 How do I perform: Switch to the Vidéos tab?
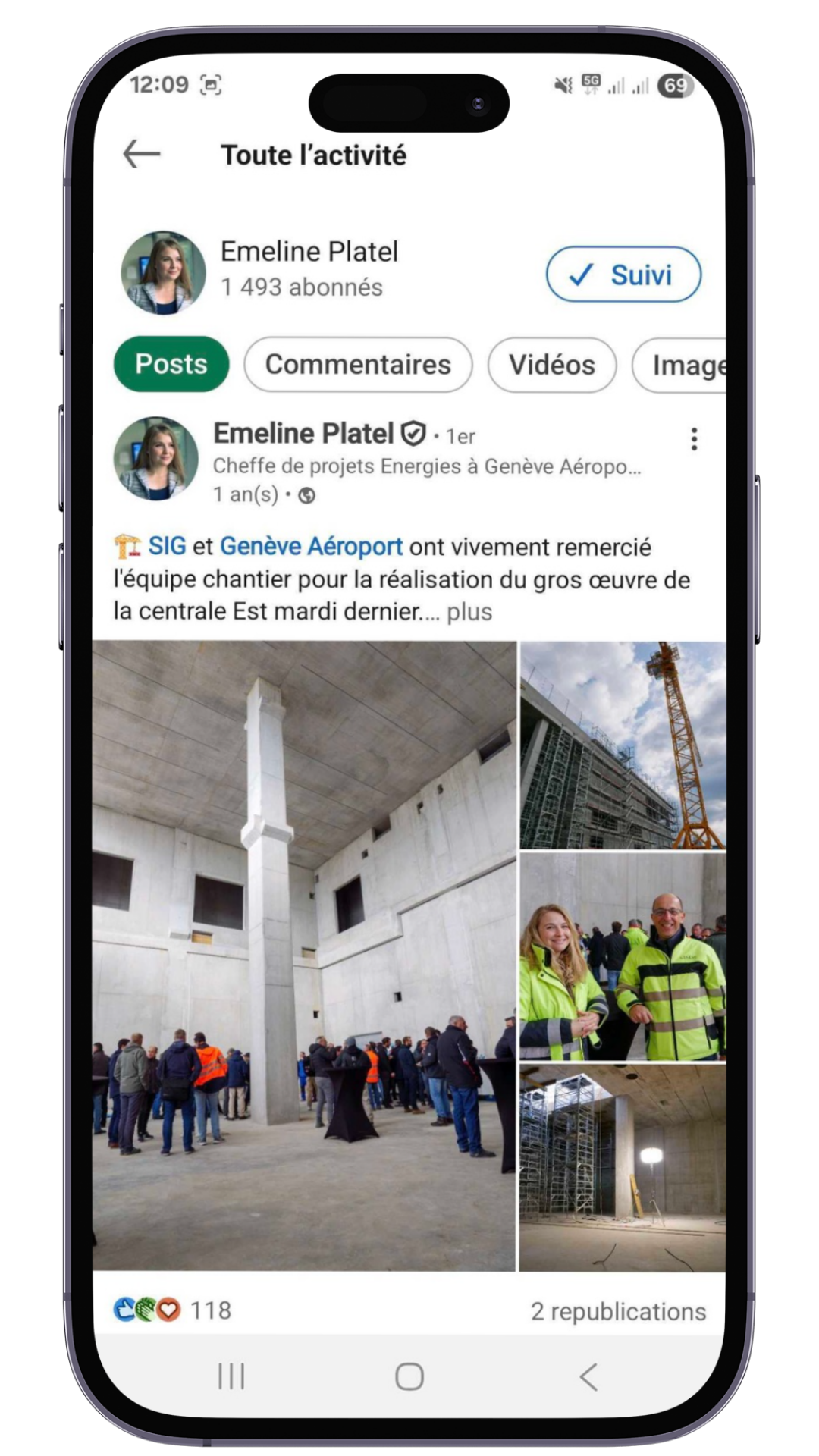click(x=551, y=365)
